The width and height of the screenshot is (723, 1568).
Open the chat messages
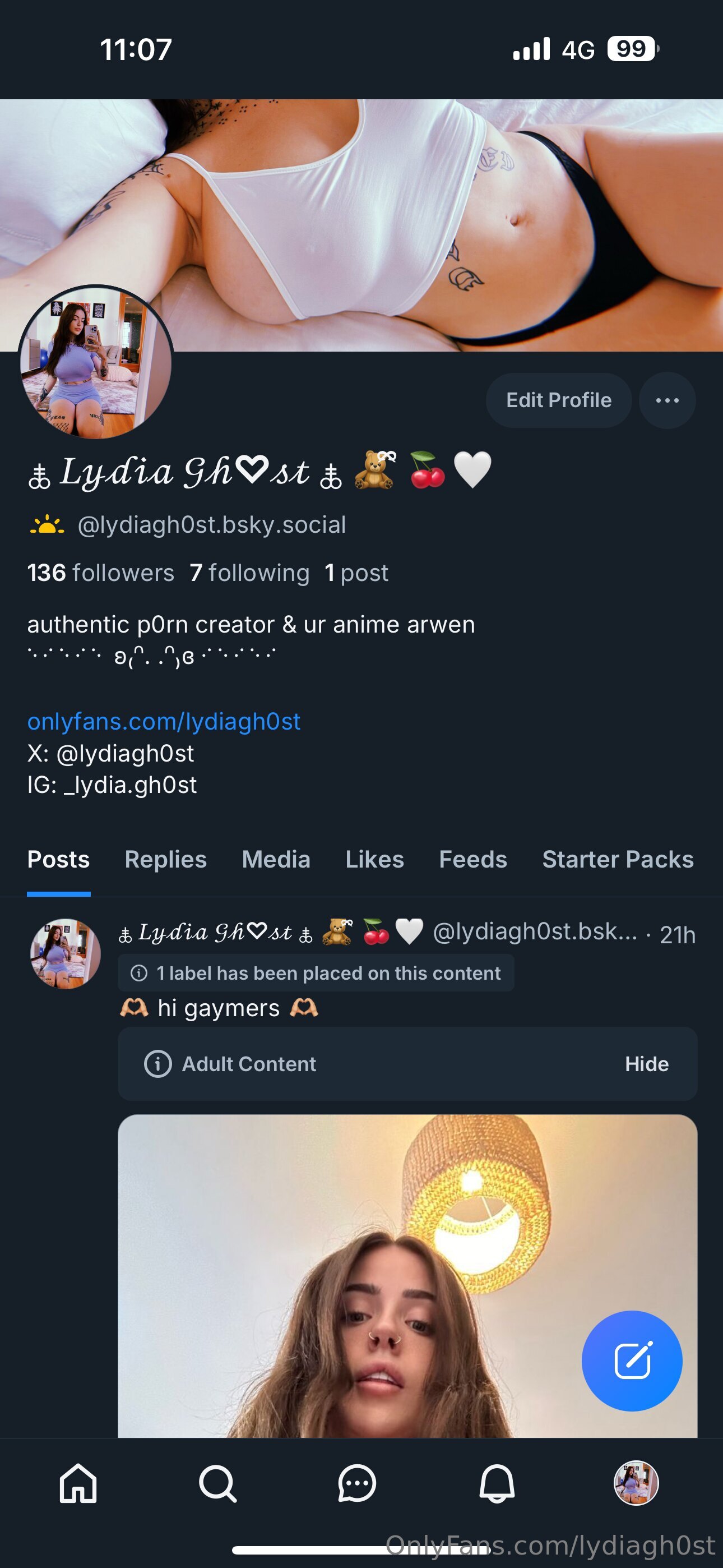356,1483
